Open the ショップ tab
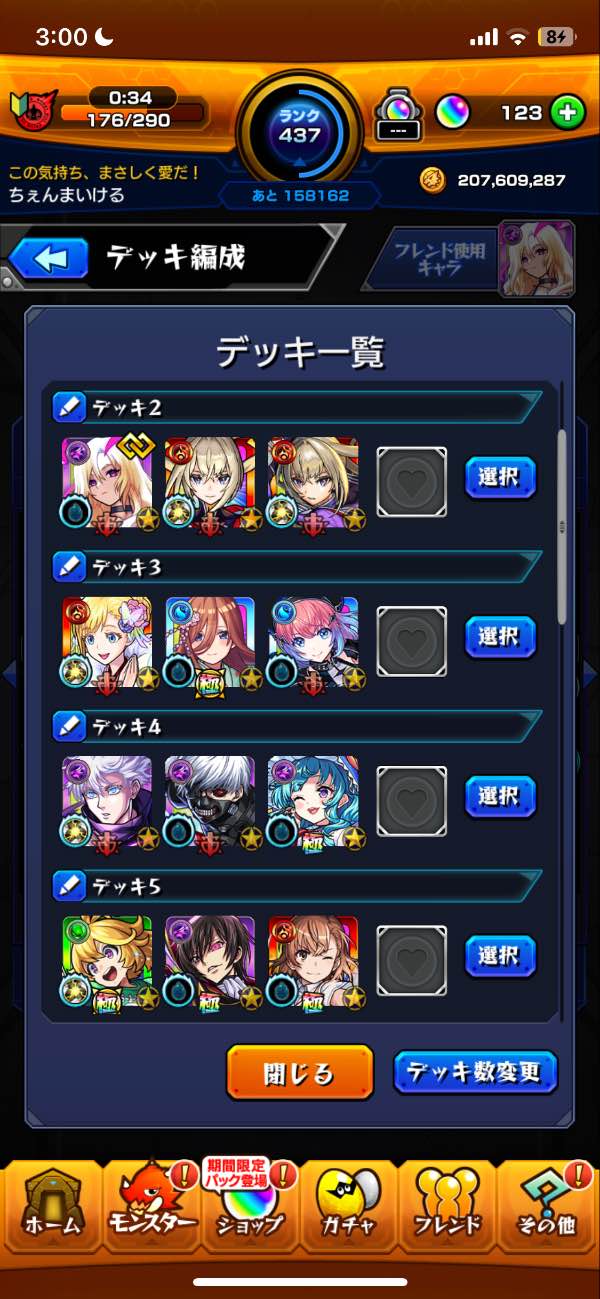Viewport: 600px width, 1299px height. pyautogui.click(x=250, y=1208)
